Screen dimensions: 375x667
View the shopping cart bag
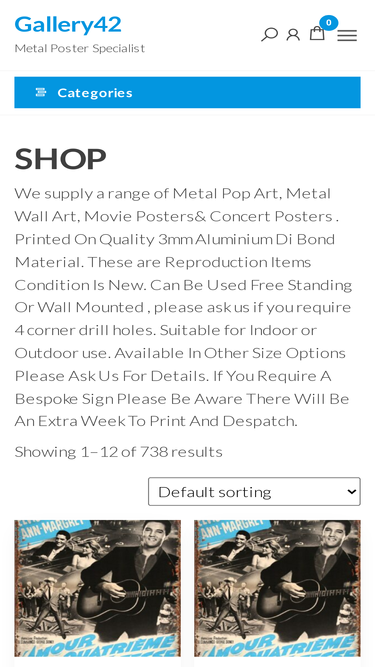coord(317,33)
